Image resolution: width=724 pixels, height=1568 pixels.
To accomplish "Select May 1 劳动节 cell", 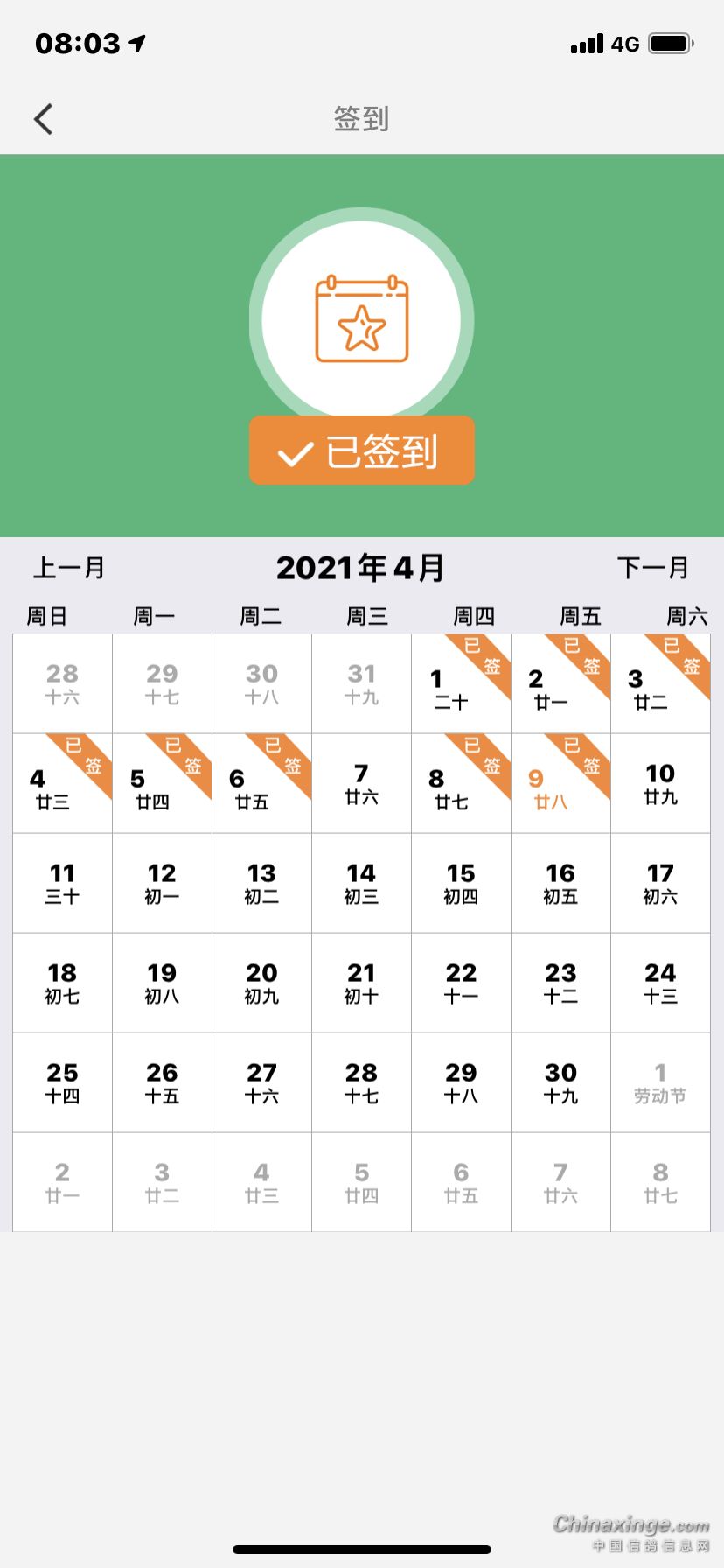I will (660, 1082).
